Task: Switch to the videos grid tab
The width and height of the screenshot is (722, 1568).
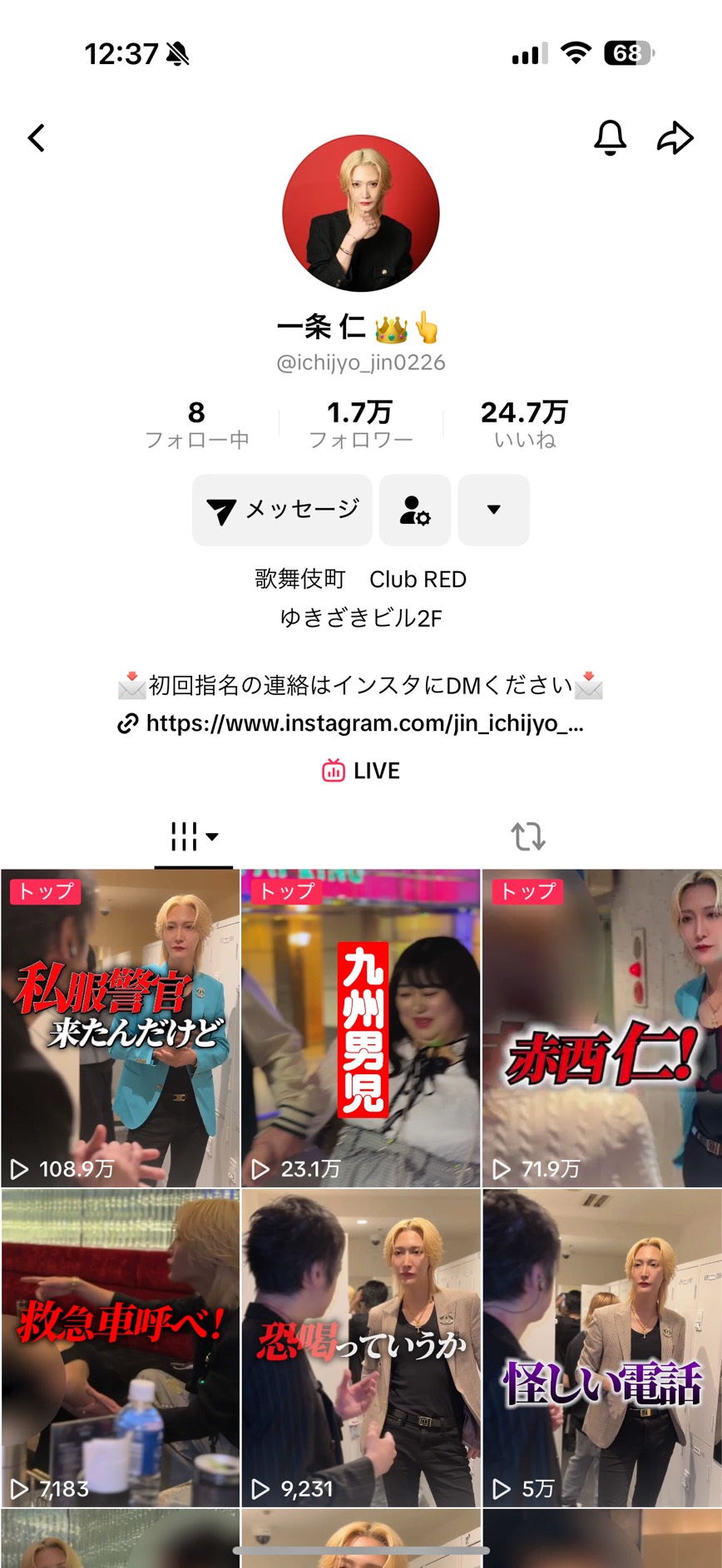Action: coord(193,836)
